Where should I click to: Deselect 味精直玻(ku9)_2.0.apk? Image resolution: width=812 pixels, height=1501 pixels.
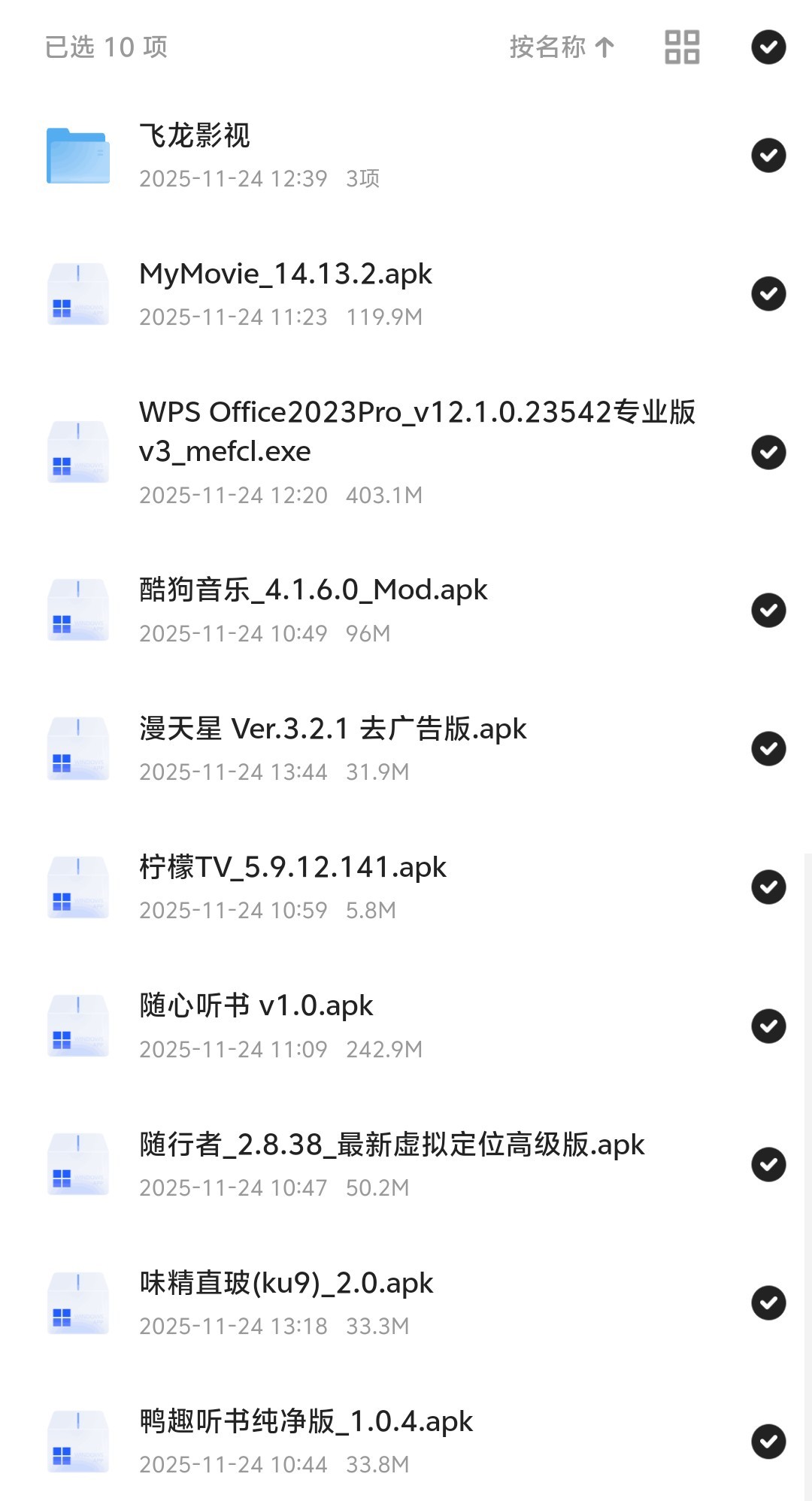768,1303
